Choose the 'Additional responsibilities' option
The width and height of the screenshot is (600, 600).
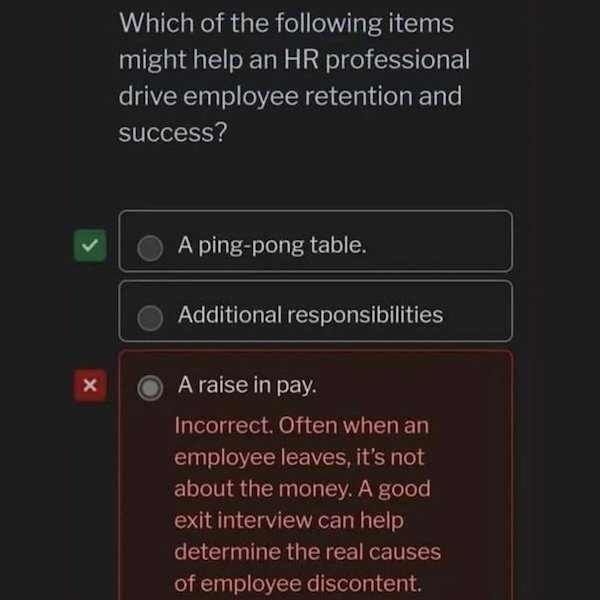[x=150, y=316]
